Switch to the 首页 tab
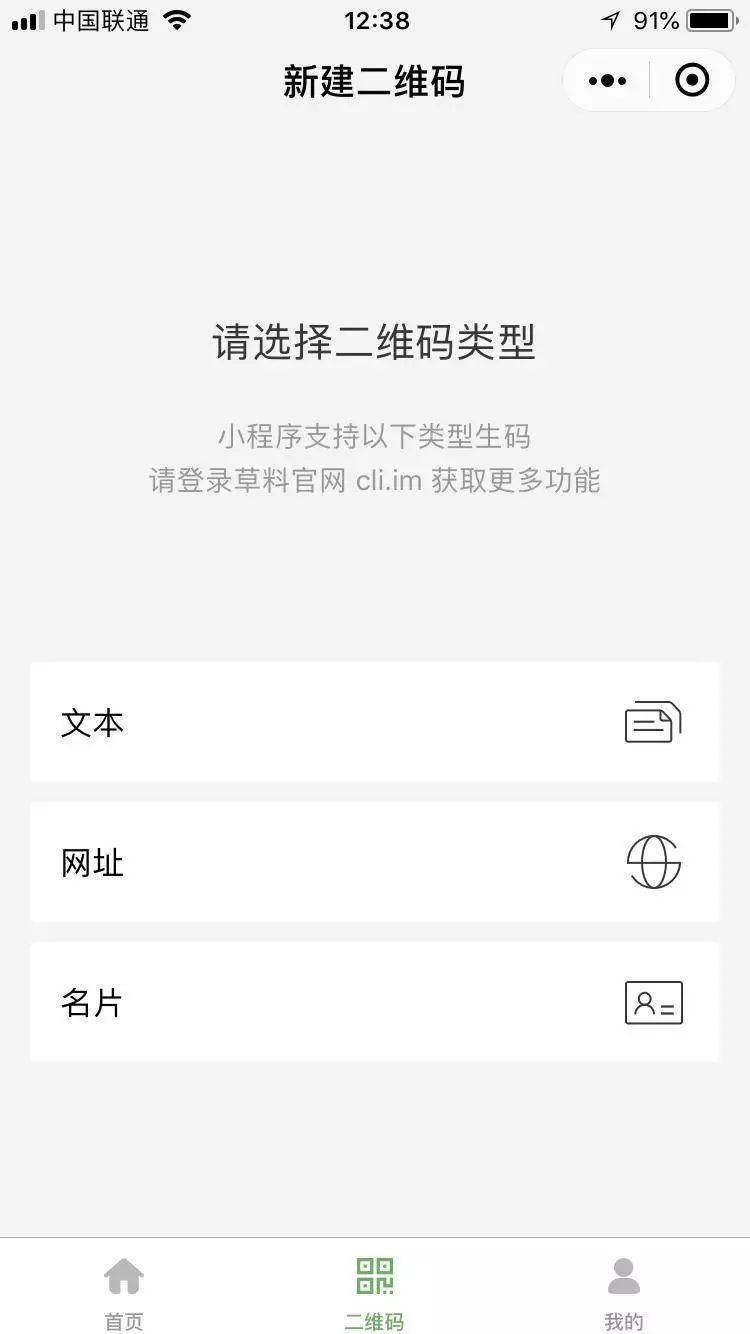Viewport: 750px width, 1334px height. 124,1294
